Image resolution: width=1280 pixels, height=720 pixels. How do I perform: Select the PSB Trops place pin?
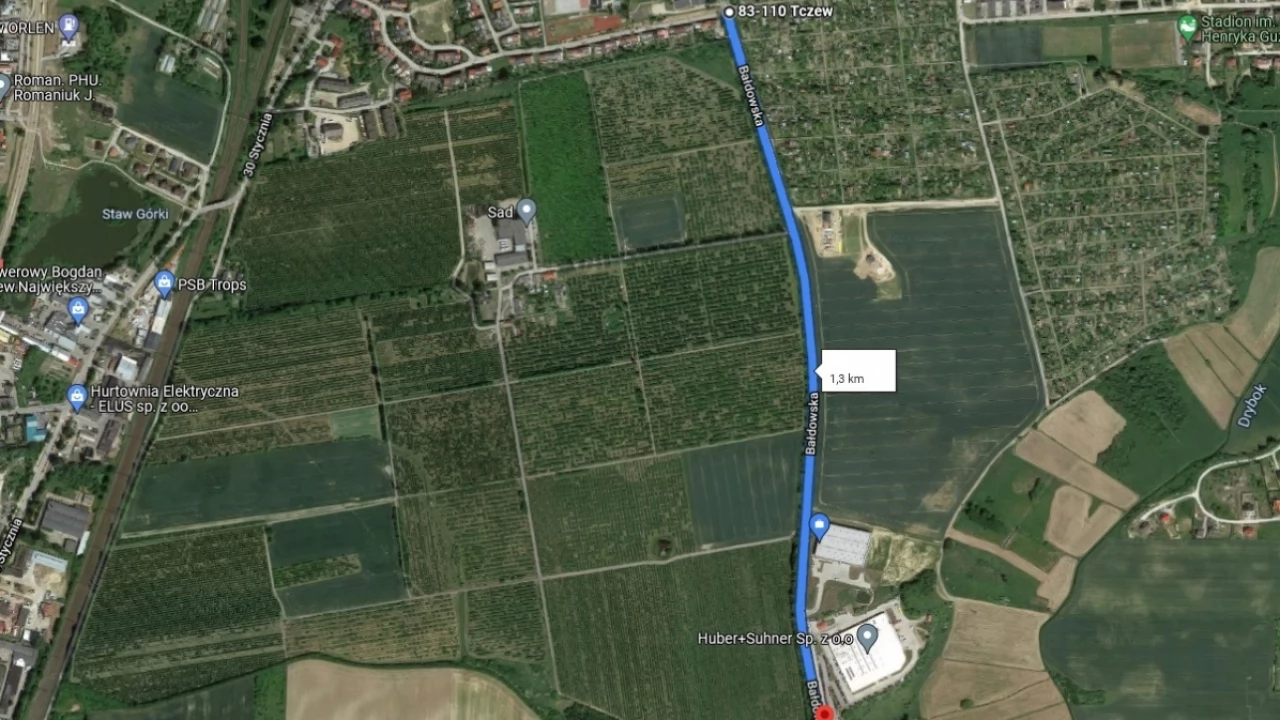pyautogui.click(x=165, y=284)
